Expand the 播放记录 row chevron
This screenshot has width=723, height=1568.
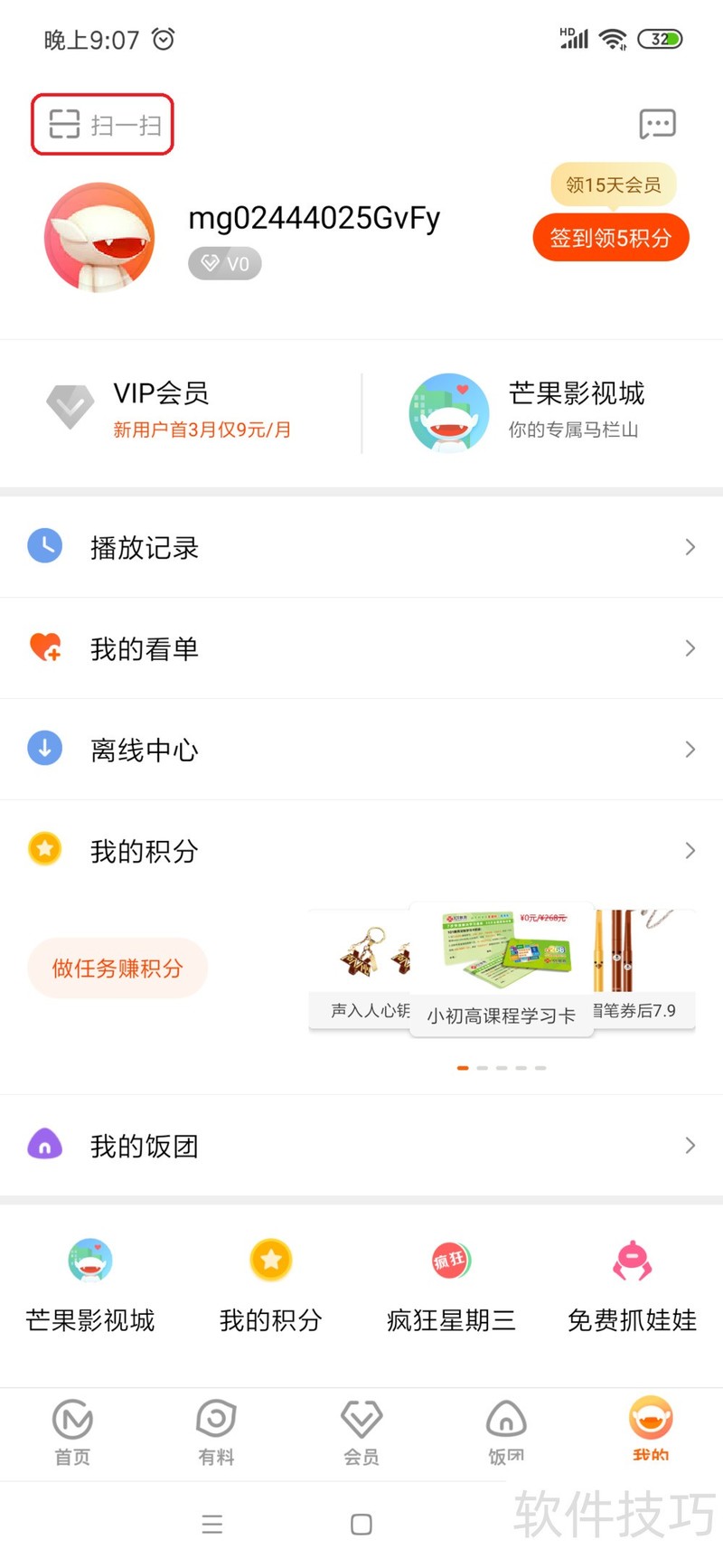pyautogui.click(x=689, y=547)
